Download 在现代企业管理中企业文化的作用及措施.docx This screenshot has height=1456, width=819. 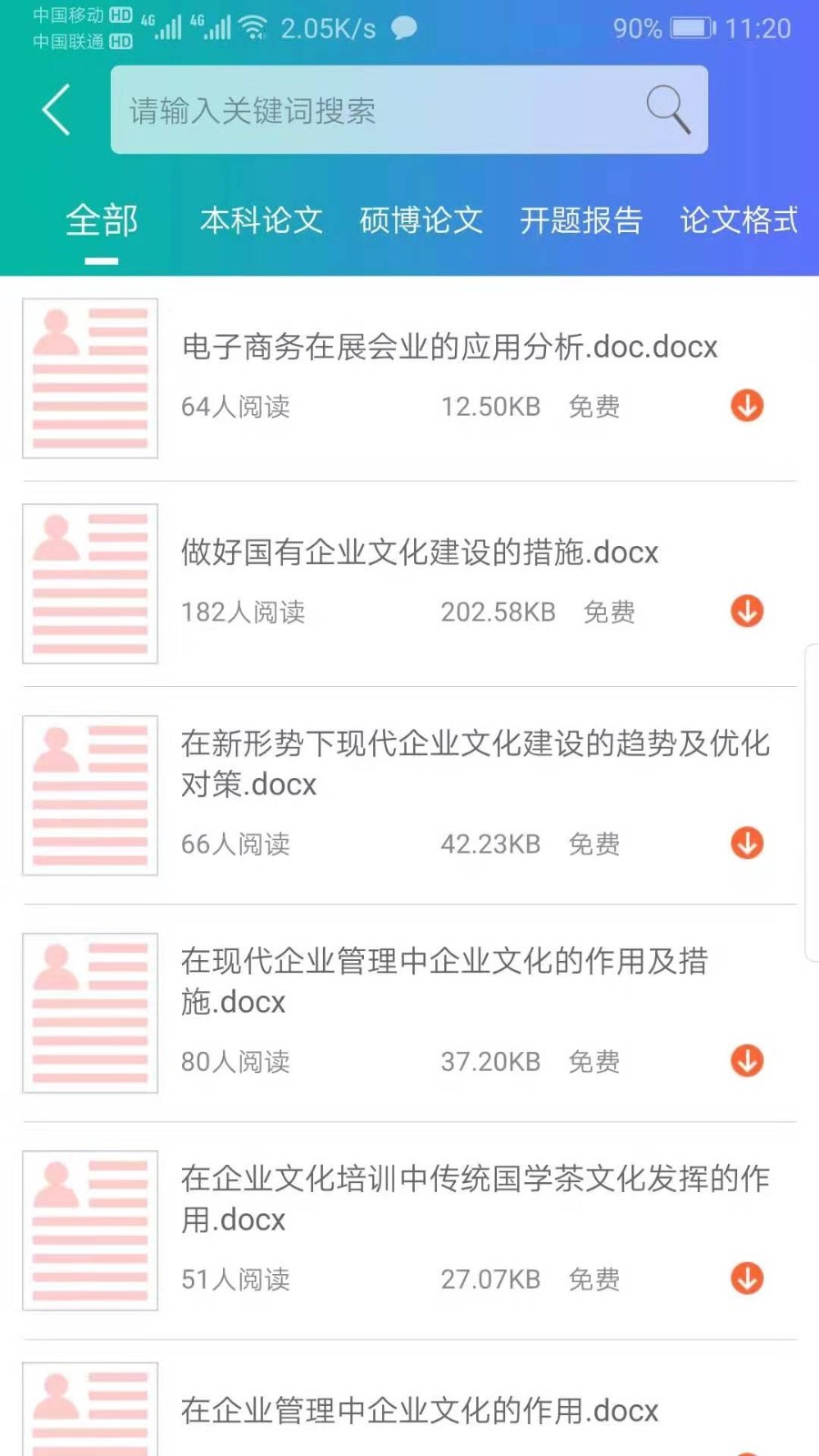click(745, 1061)
